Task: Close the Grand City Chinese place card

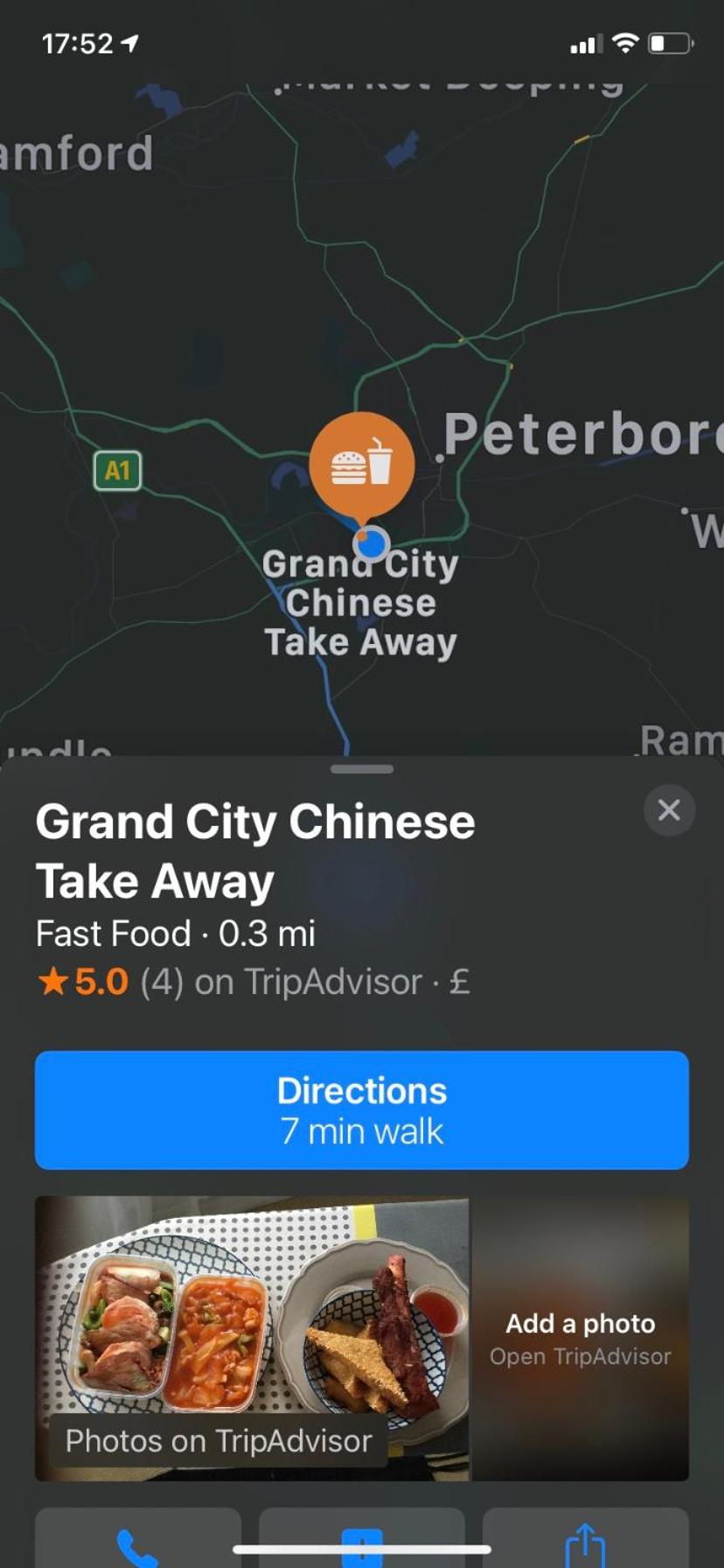Action: pos(669,809)
